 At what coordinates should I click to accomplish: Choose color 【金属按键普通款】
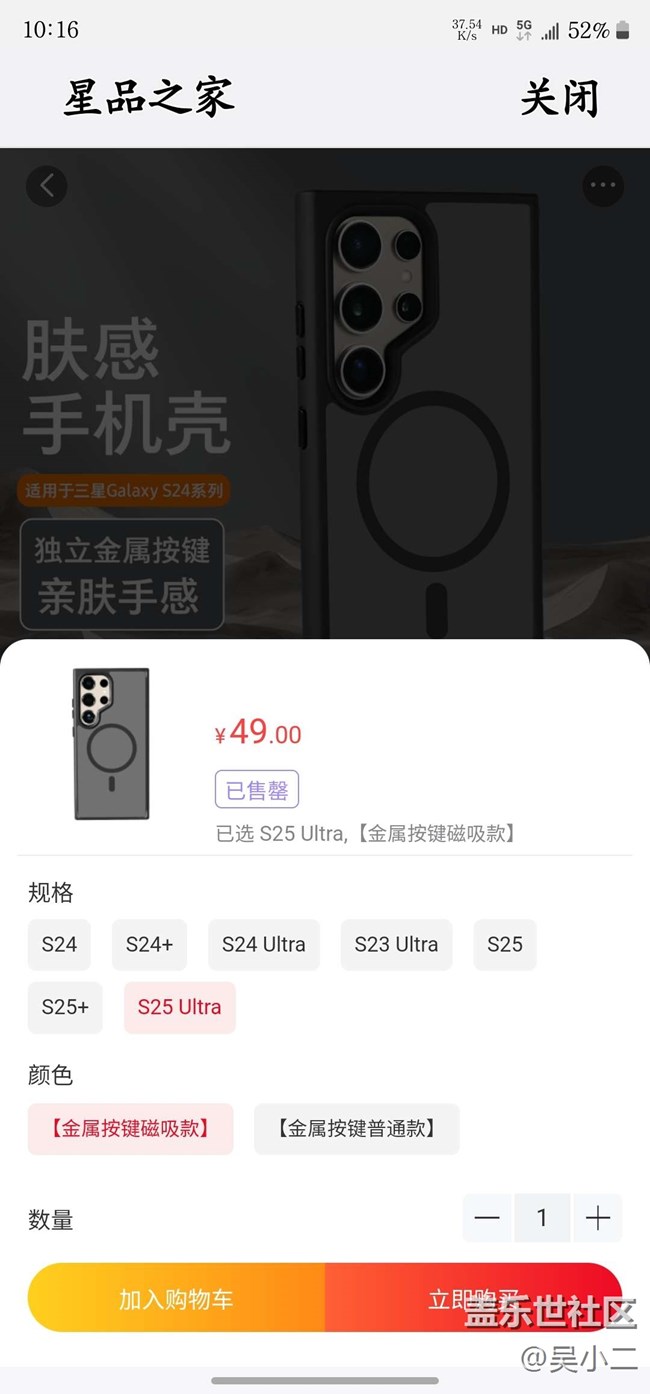[357, 1129]
